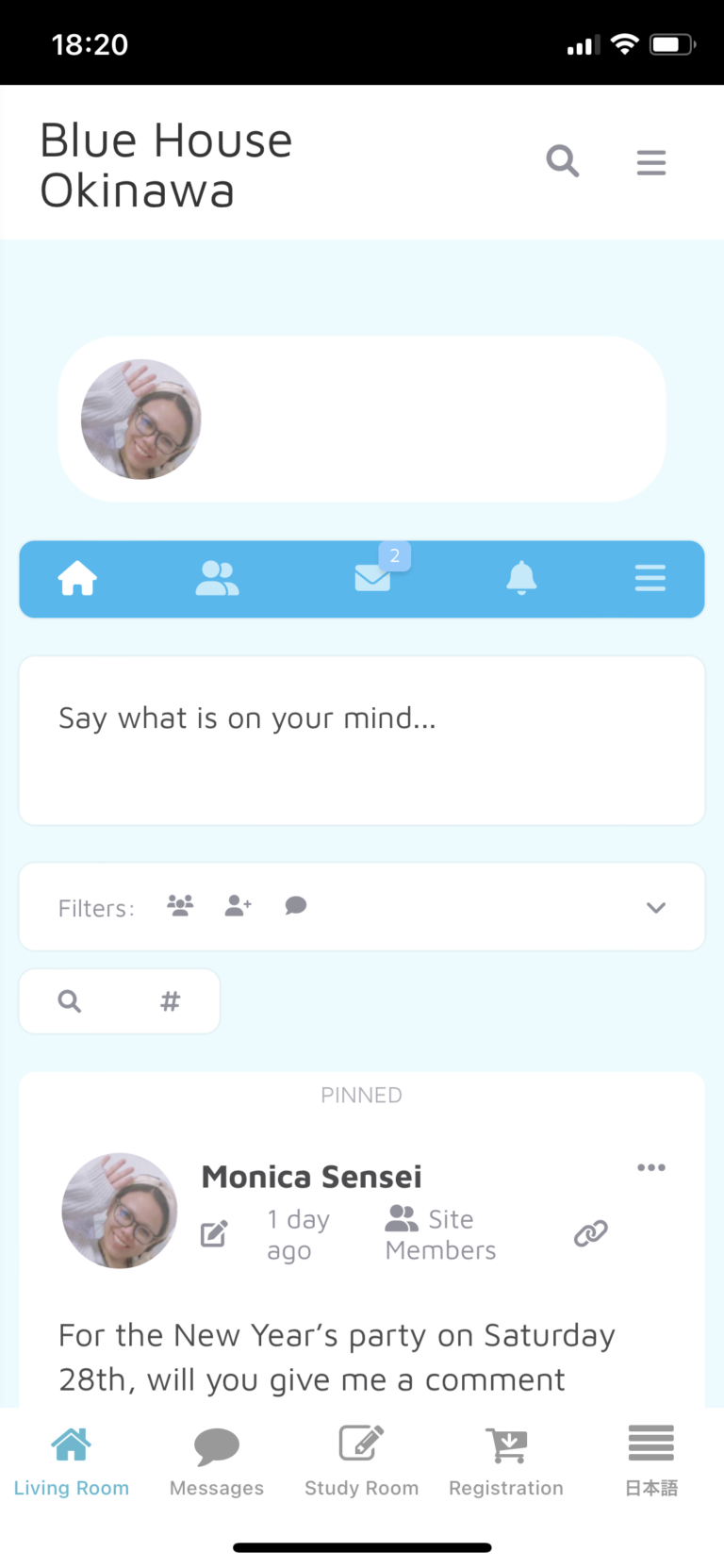Open the Registration tab

(x=506, y=1460)
